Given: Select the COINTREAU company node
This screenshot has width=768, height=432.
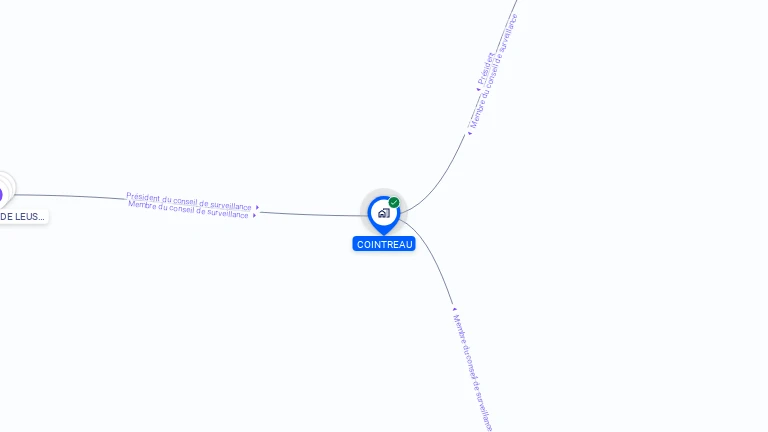Looking at the screenshot, I should click(383, 213).
